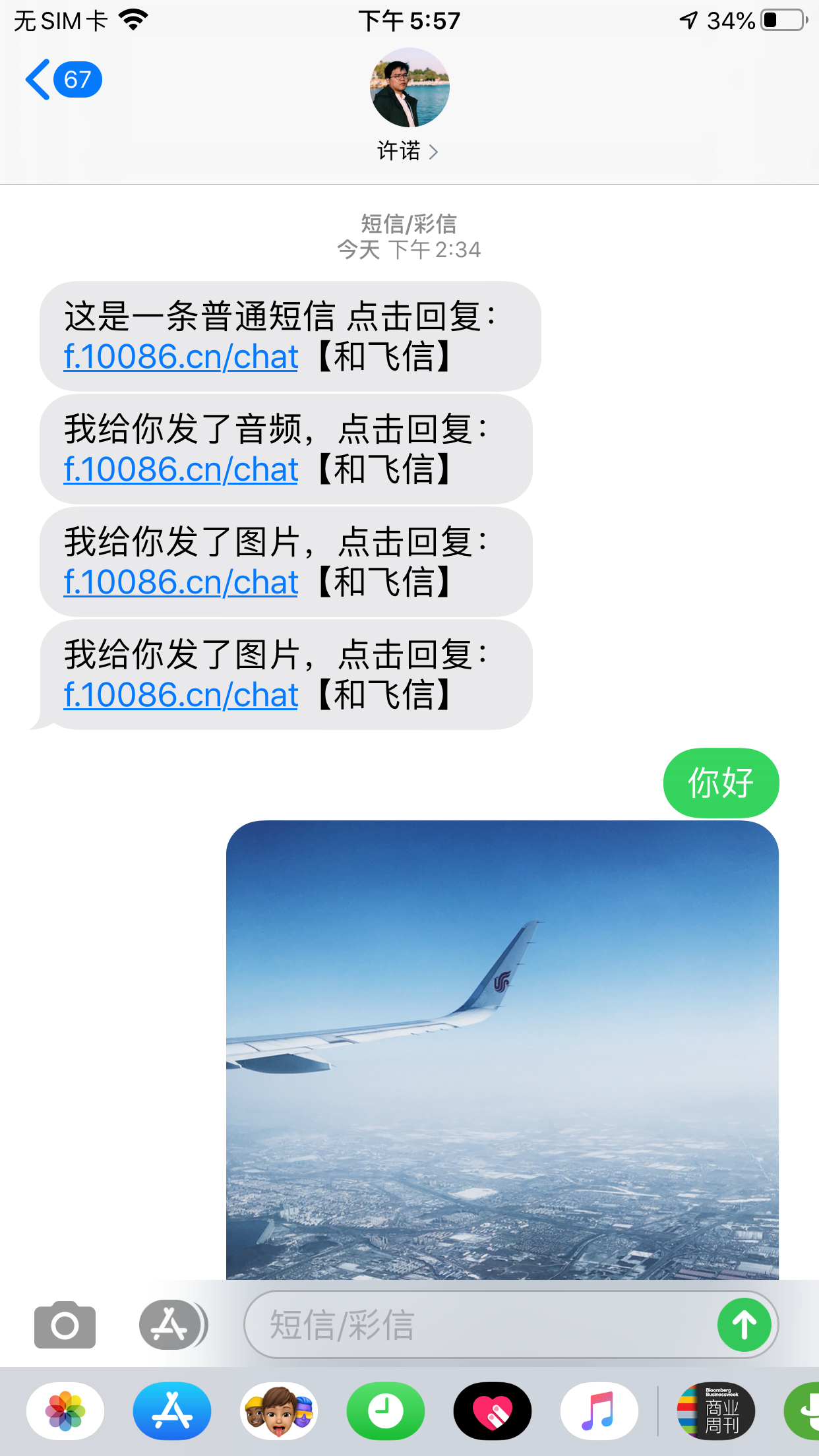Screen dimensions: 819x1456
Task: Open the green clock app in the strip
Action: click(386, 1411)
